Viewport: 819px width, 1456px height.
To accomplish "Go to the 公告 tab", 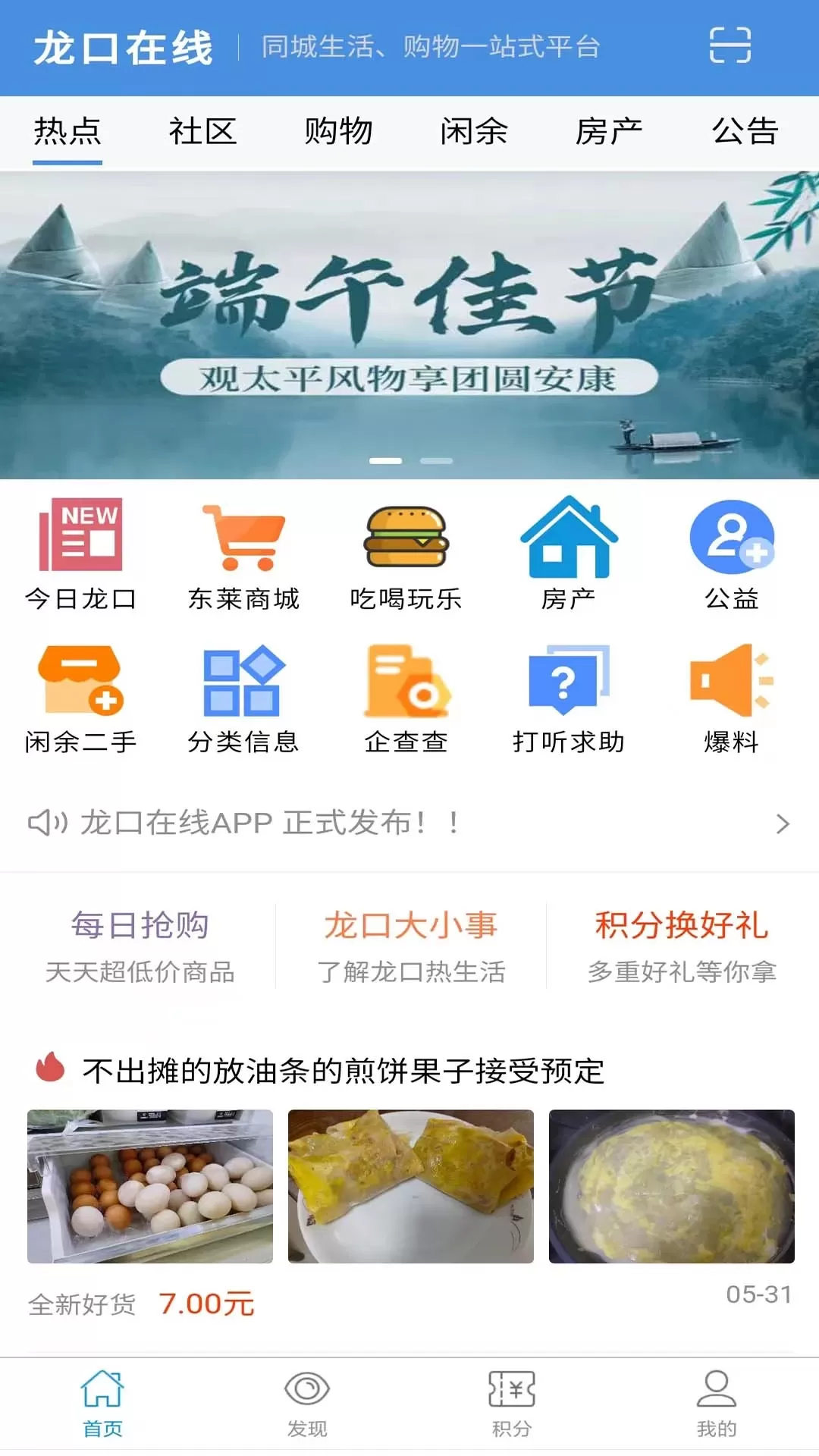I will pyautogui.click(x=745, y=132).
